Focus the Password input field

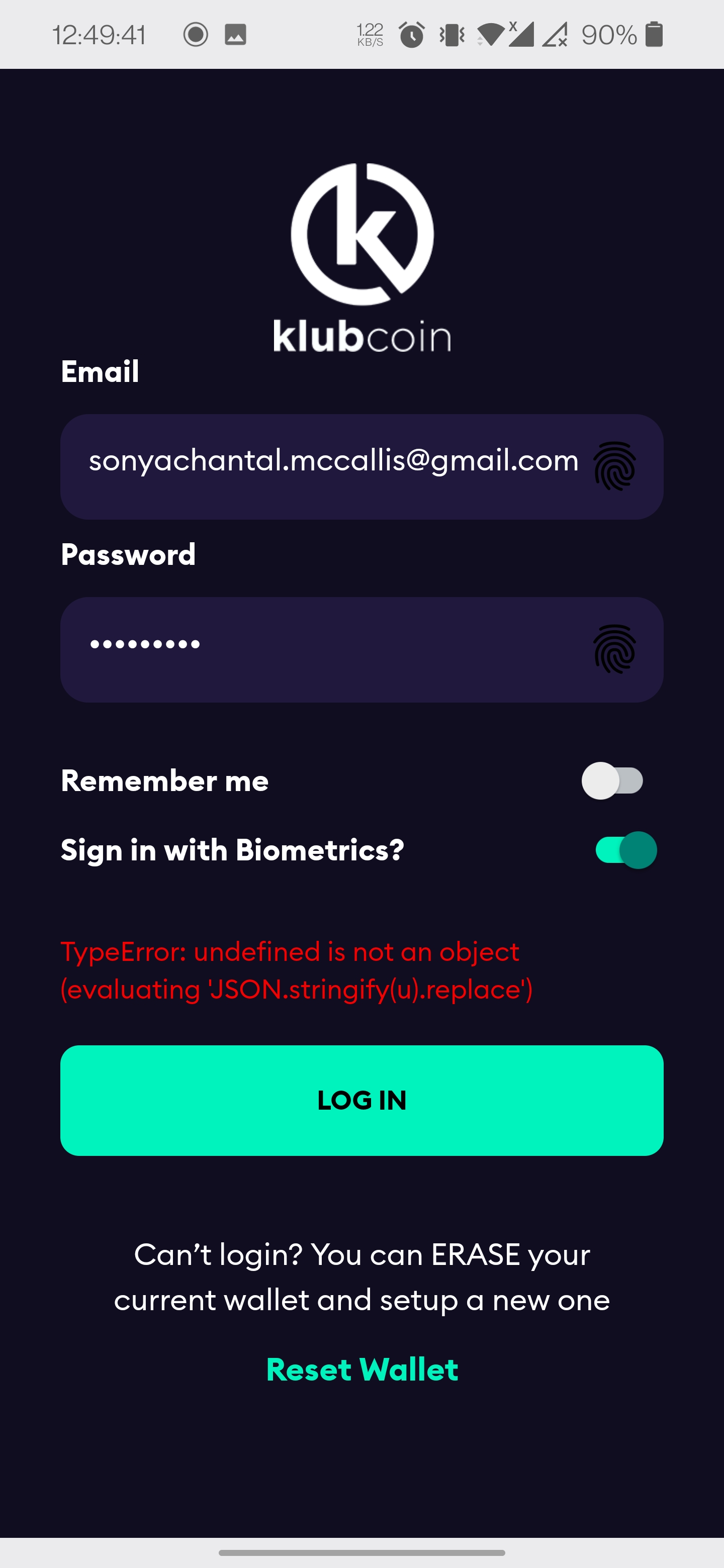[x=361, y=649]
